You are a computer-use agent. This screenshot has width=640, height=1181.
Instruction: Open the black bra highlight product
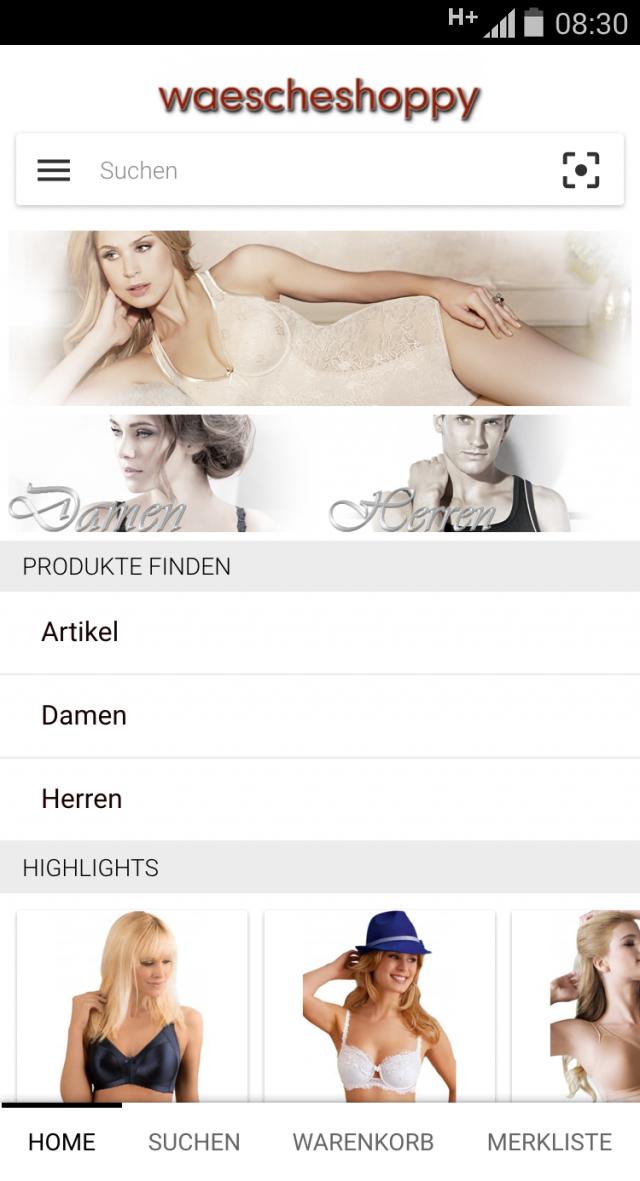coord(132,1005)
